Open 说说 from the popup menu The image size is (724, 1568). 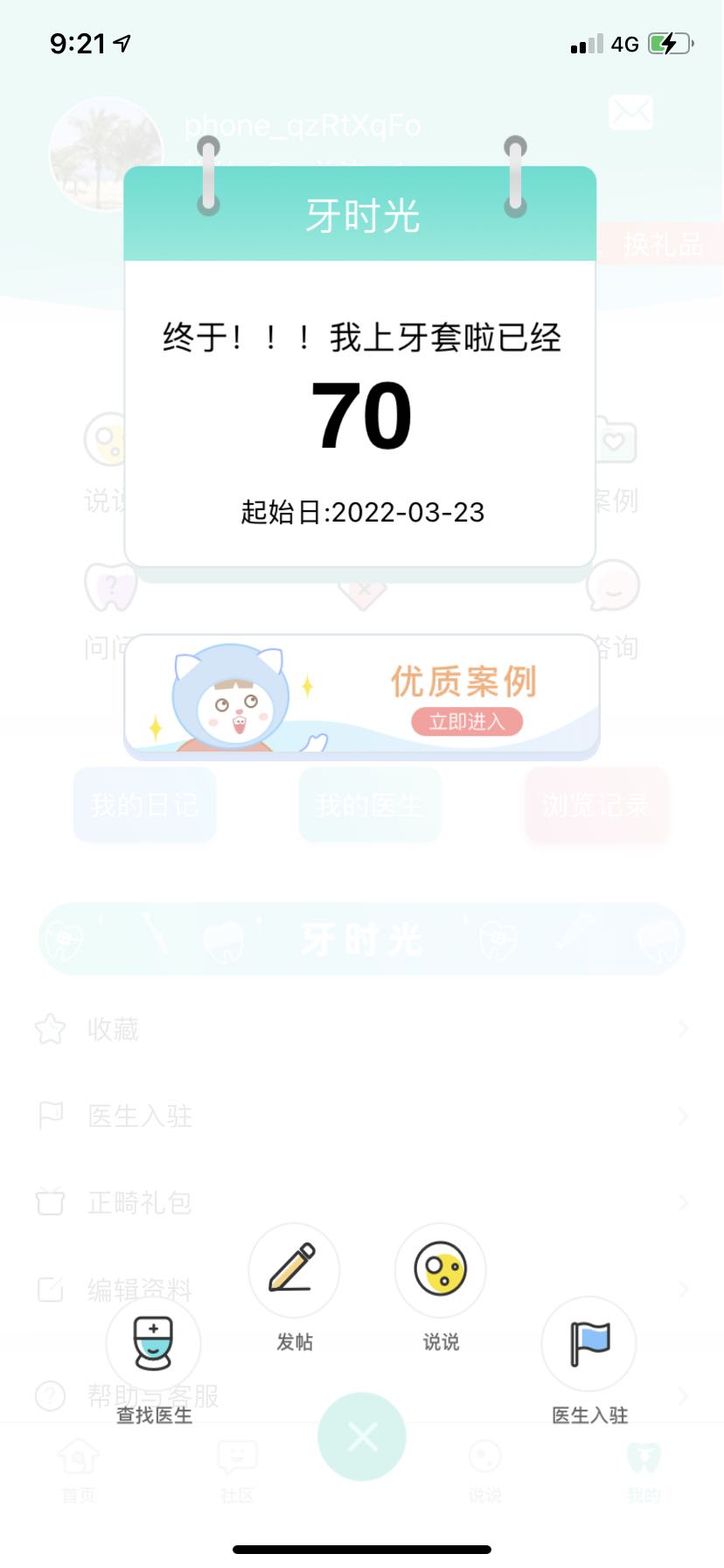pos(440,1270)
